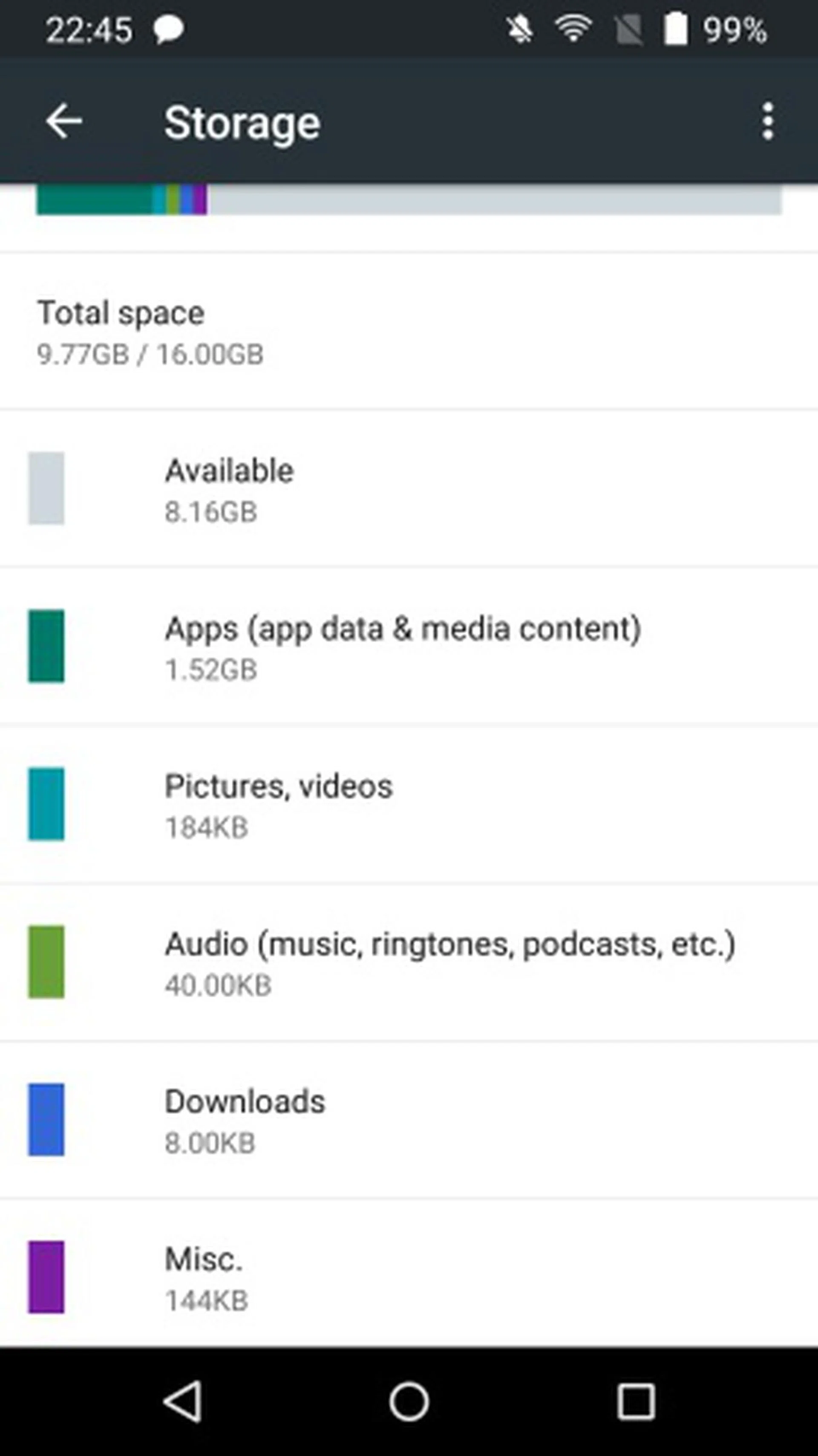Tap the muted notifications bell icon
This screenshot has height=1456, width=818.
(518, 29)
